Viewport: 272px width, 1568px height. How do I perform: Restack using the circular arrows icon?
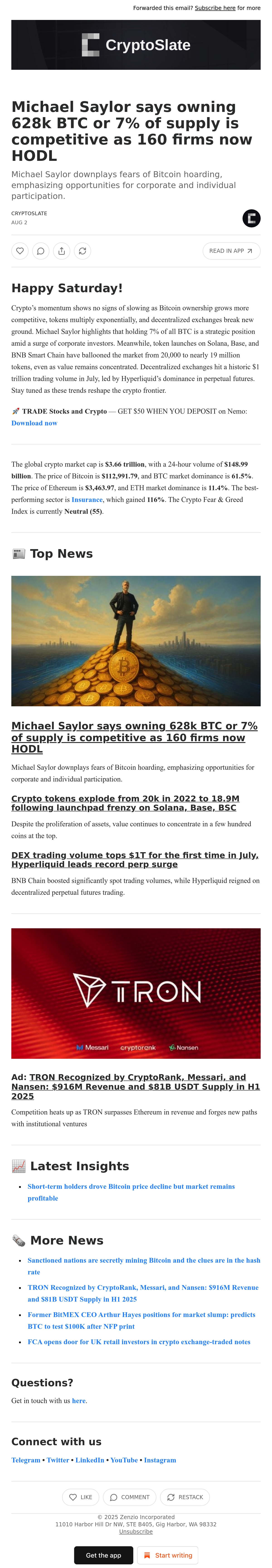click(x=82, y=251)
